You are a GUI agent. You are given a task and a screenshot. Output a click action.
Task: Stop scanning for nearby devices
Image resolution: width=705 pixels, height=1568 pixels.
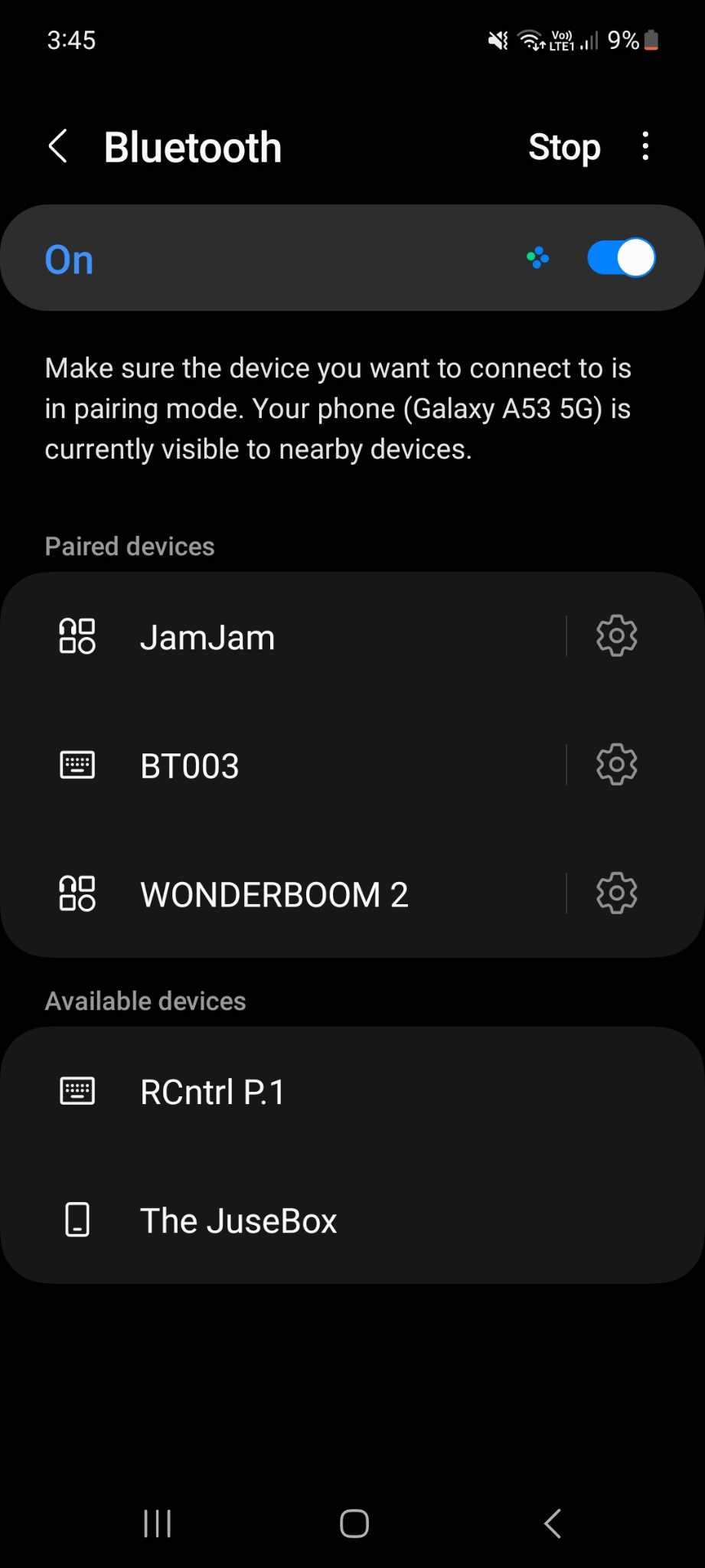[564, 146]
